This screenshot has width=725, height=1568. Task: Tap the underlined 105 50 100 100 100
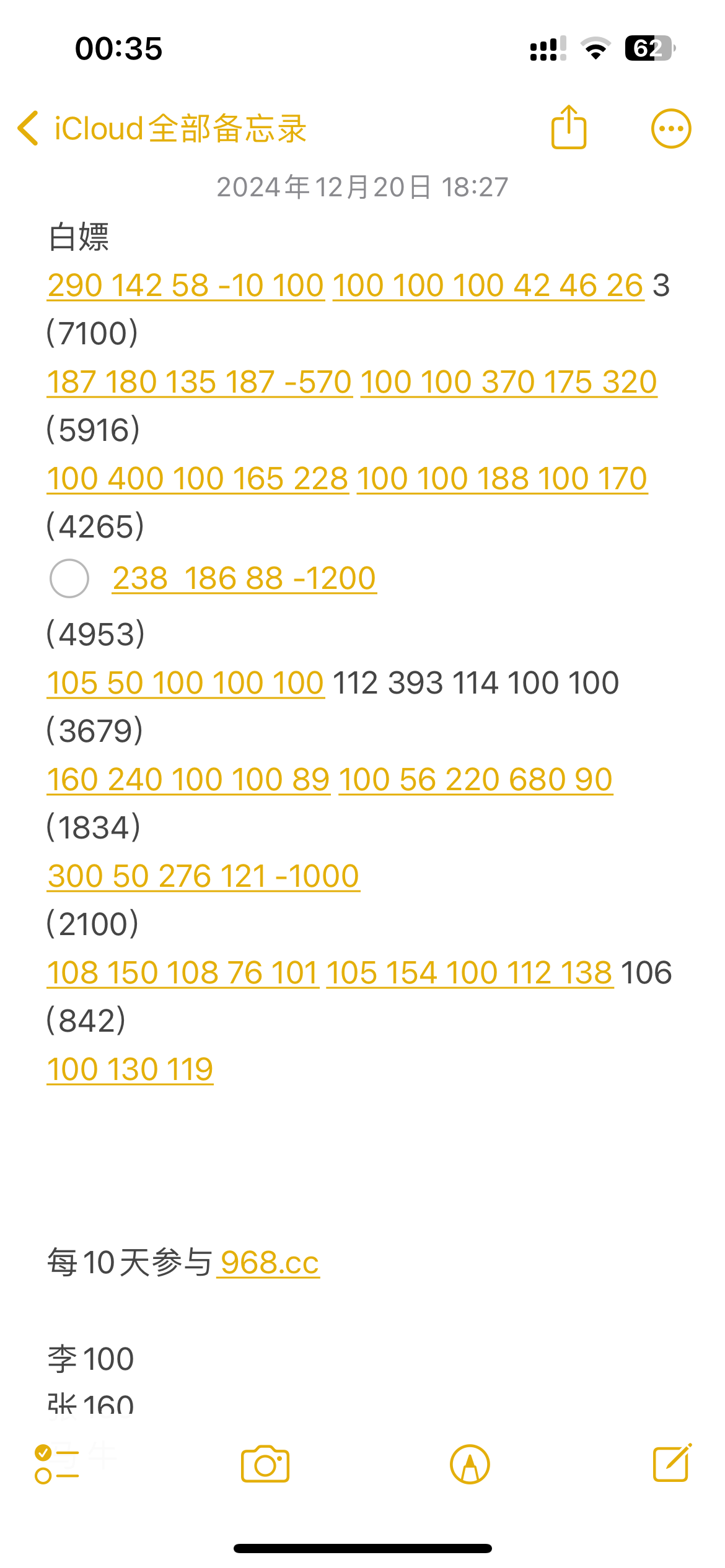[x=185, y=683]
